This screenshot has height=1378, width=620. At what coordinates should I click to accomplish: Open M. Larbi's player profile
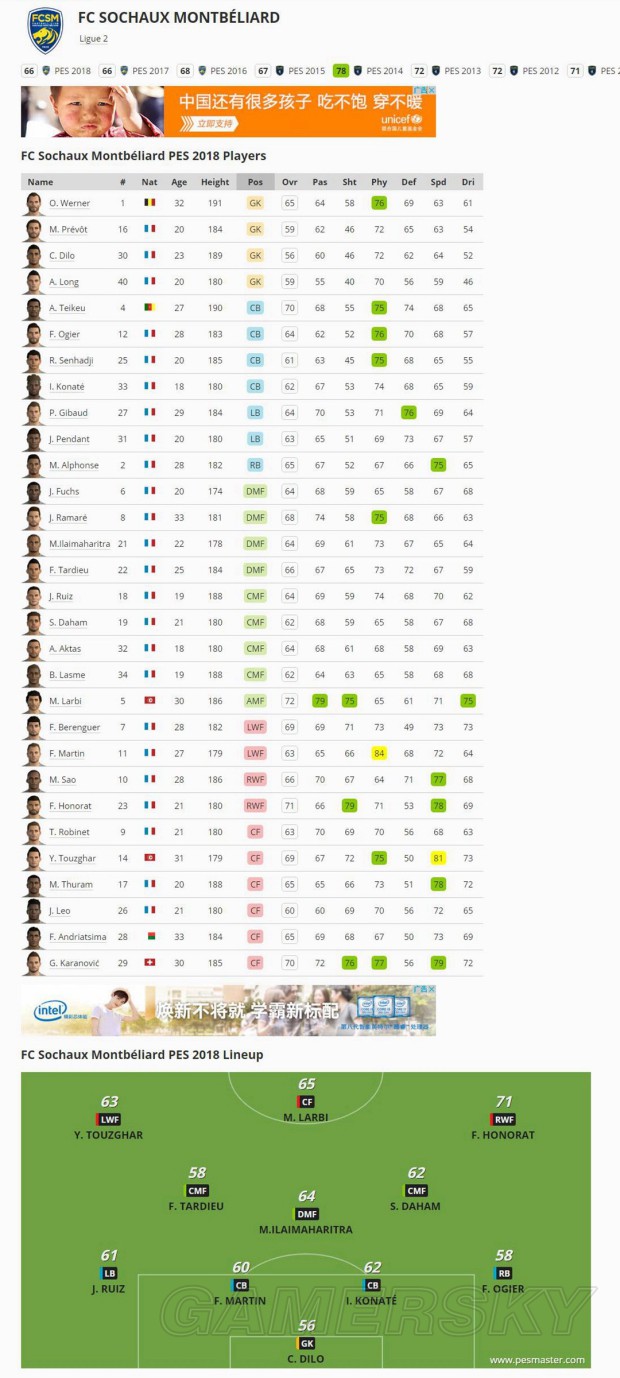(x=66, y=701)
